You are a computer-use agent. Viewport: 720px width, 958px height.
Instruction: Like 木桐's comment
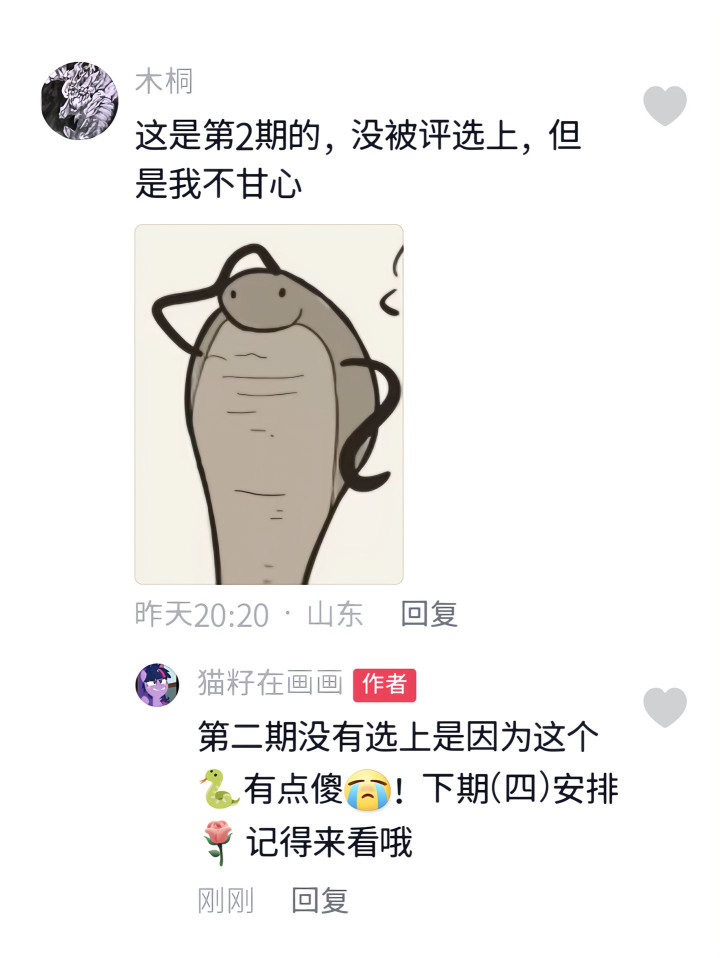pyautogui.click(x=665, y=106)
